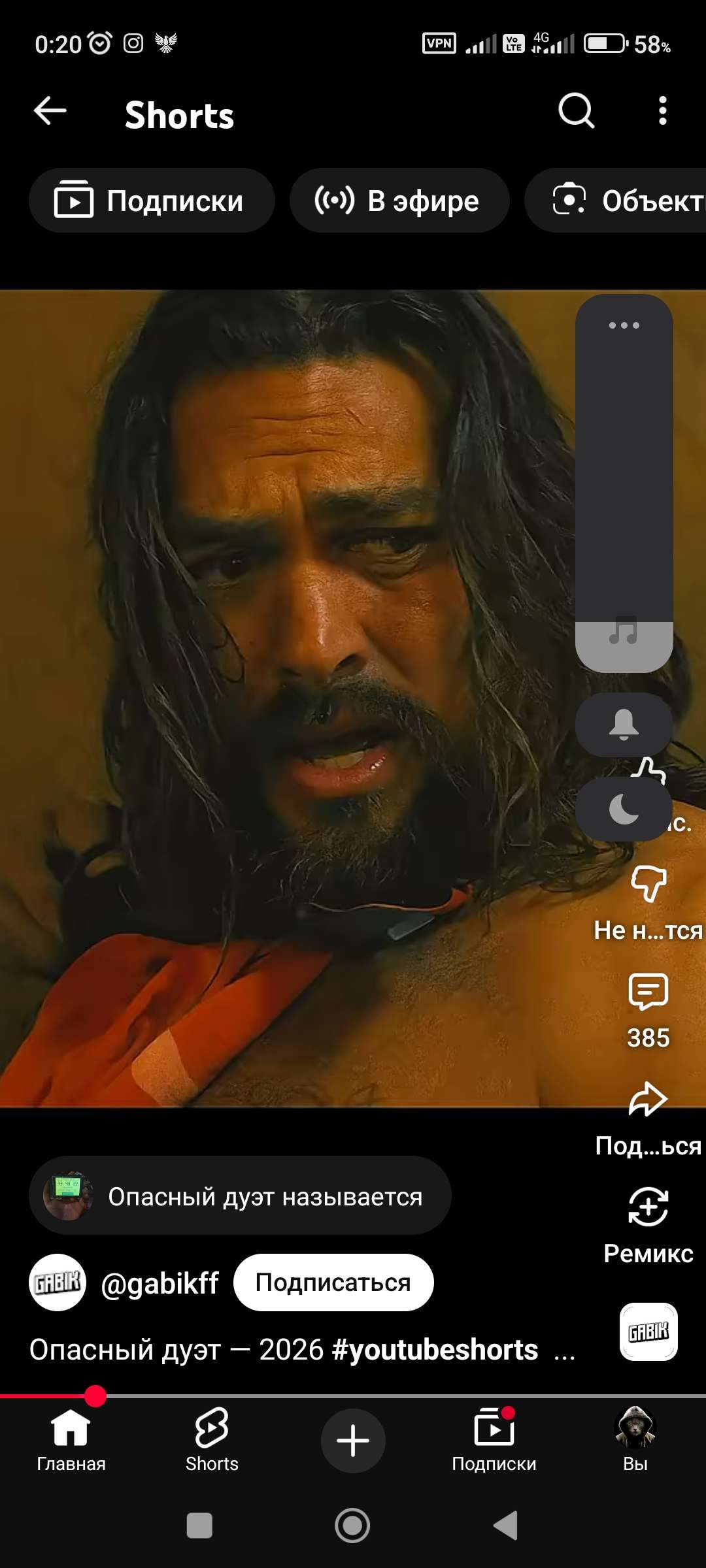
Task: Tap the bell button in volume panel
Action: pos(624,725)
